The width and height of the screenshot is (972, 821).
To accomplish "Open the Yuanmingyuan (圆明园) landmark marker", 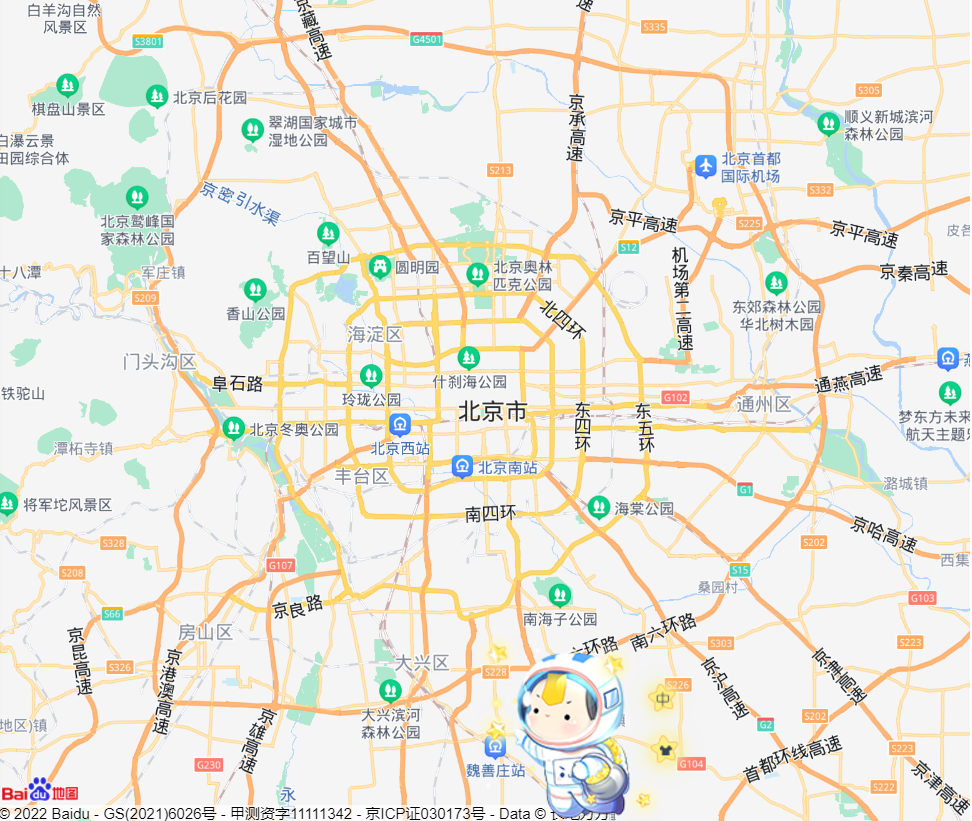I will [x=380, y=266].
